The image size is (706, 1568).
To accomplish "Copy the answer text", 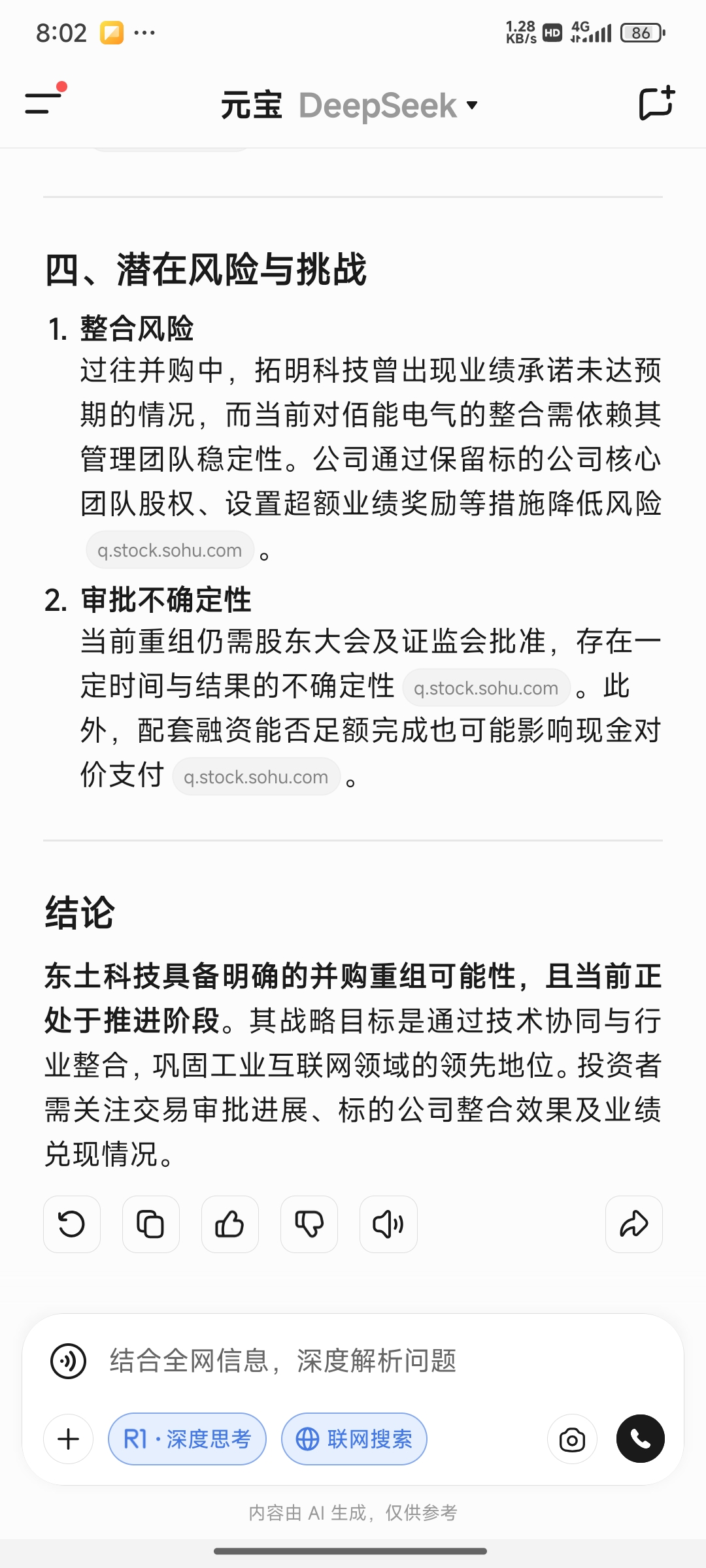I will pos(151,1224).
